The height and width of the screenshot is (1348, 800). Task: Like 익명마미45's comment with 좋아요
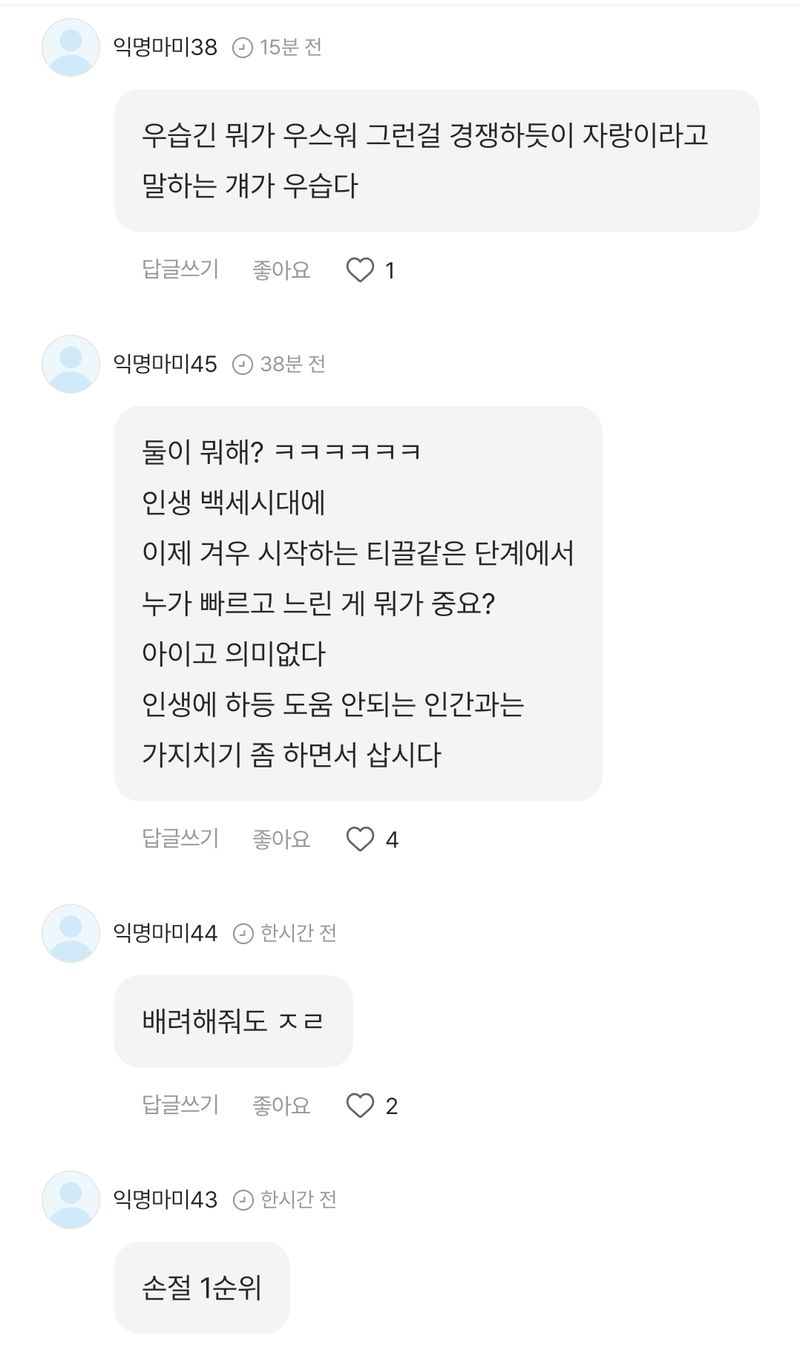281,839
